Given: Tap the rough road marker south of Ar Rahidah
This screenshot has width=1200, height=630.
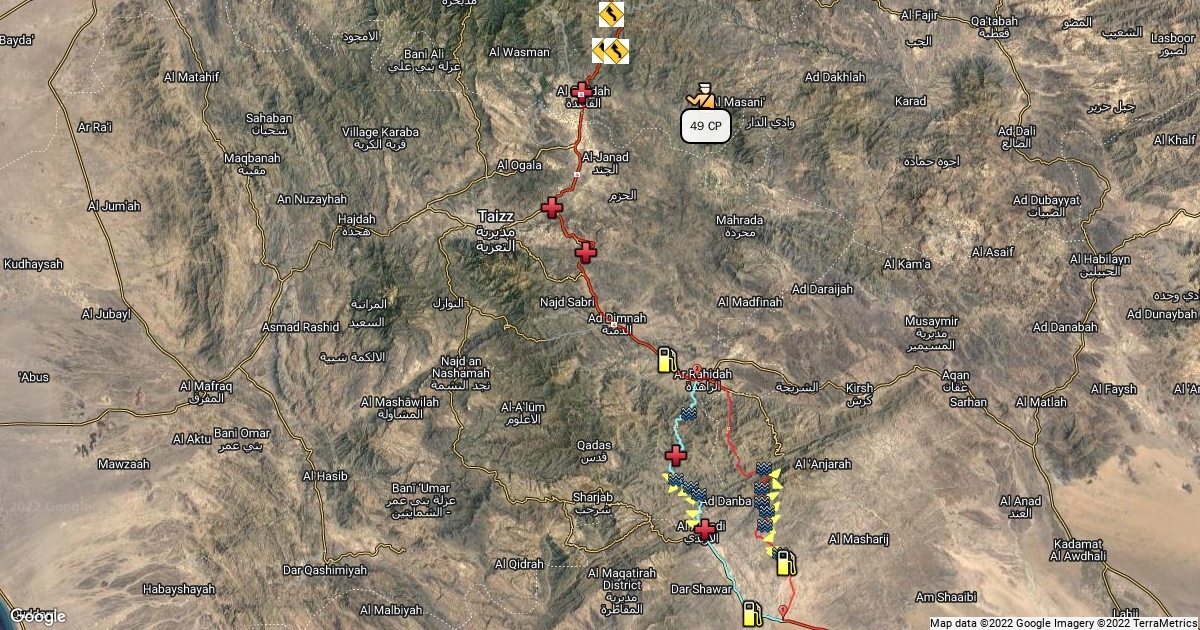Looking at the screenshot, I should click(688, 413).
